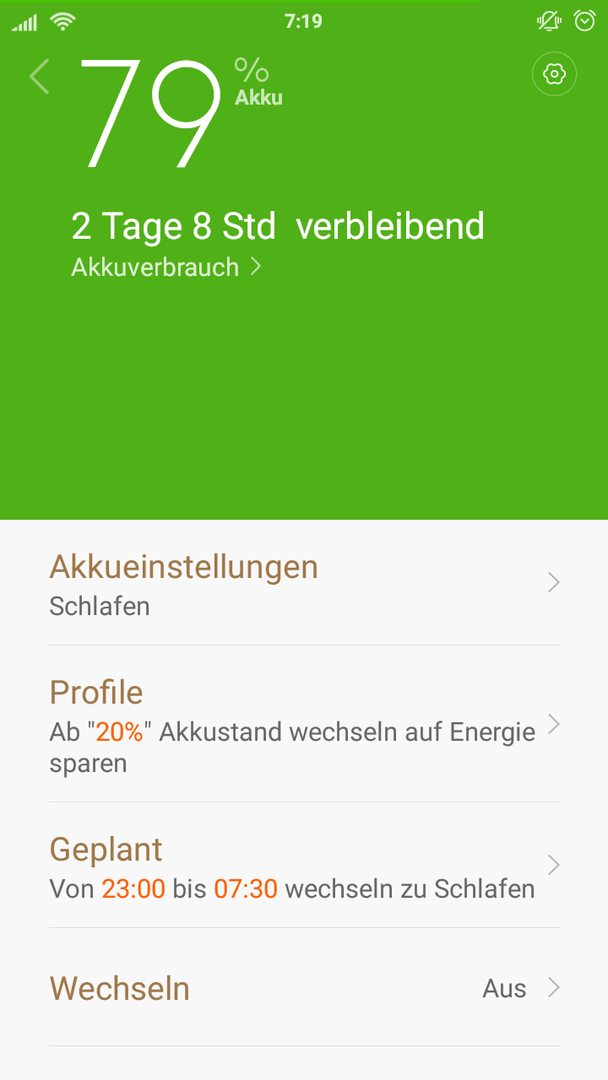Open the Geplant schedule row

pos(304,865)
